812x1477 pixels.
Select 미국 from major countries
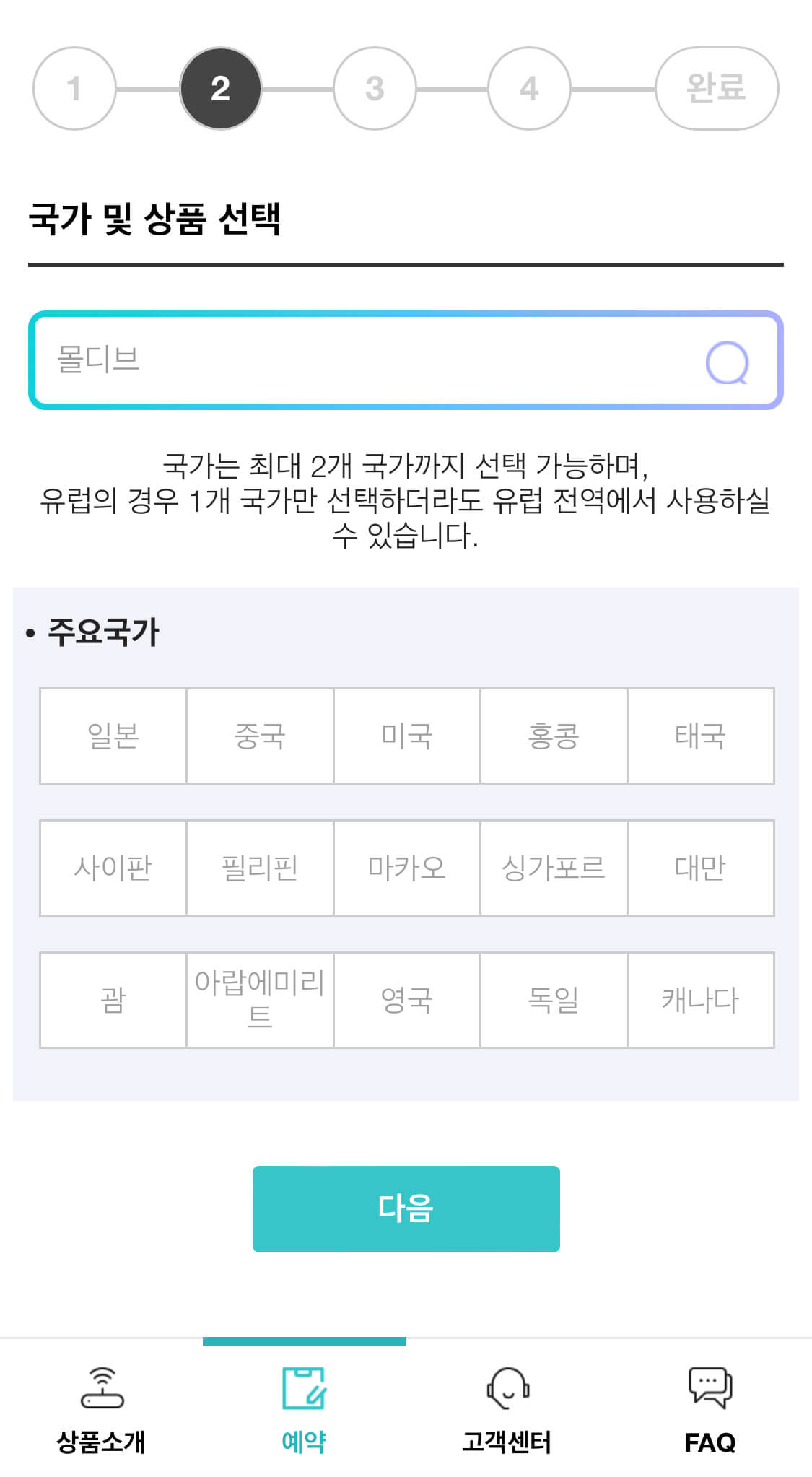pos(406,735)
